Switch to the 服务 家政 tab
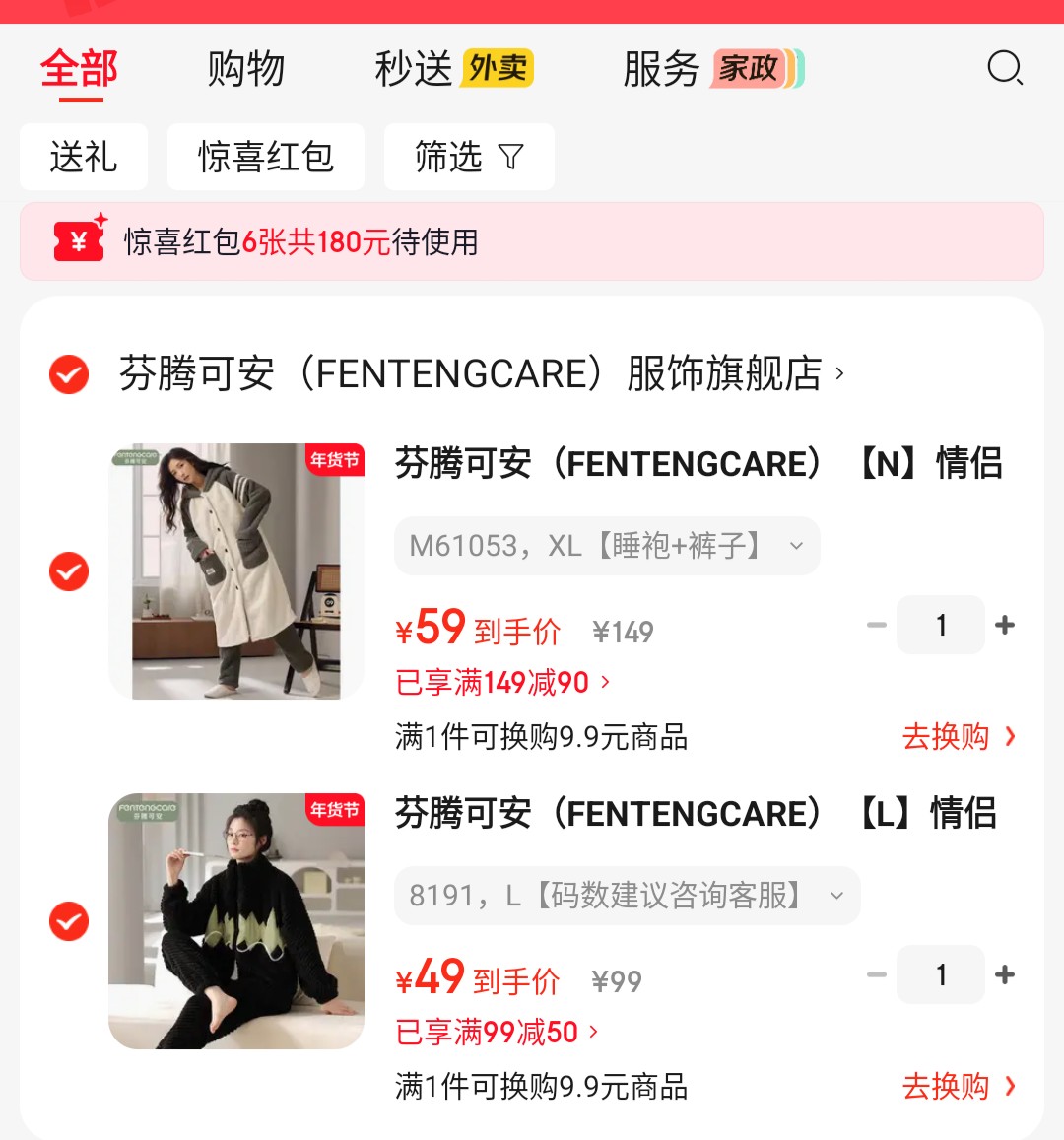The height and width of the screenshot is (1140, 1064). click(712, 69)
